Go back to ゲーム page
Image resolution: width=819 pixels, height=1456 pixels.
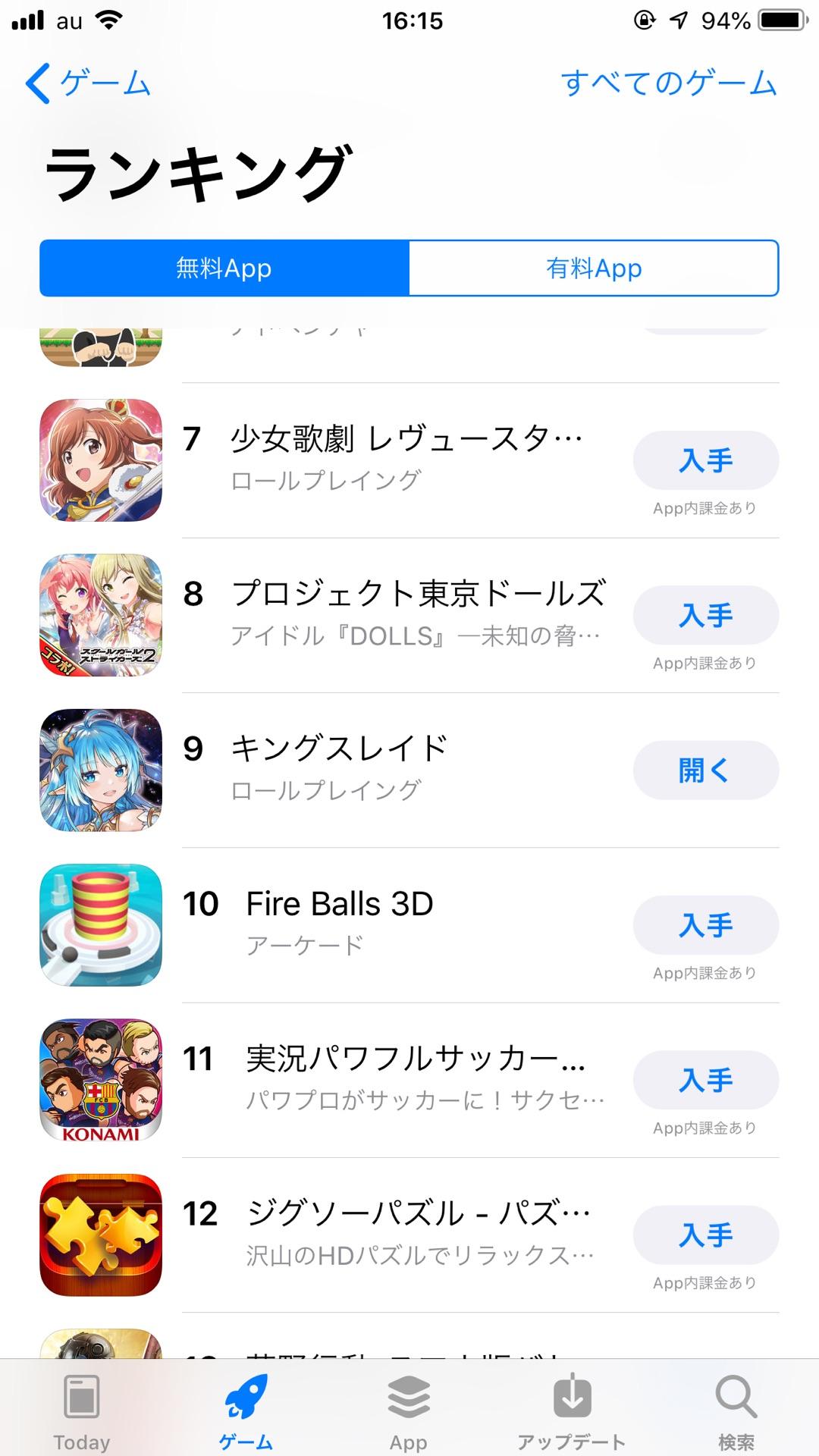88,83
